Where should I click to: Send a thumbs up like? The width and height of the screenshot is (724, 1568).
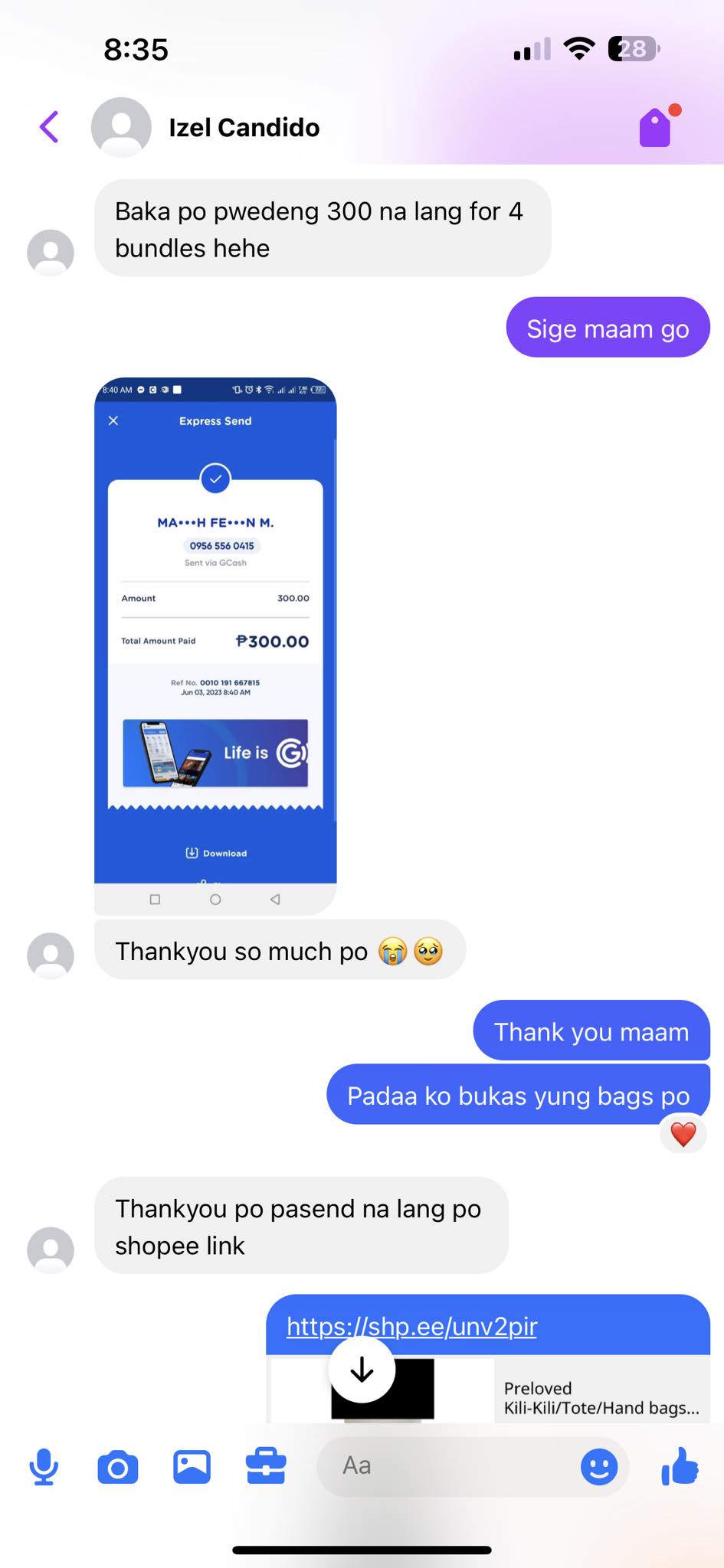[680, 1466]
